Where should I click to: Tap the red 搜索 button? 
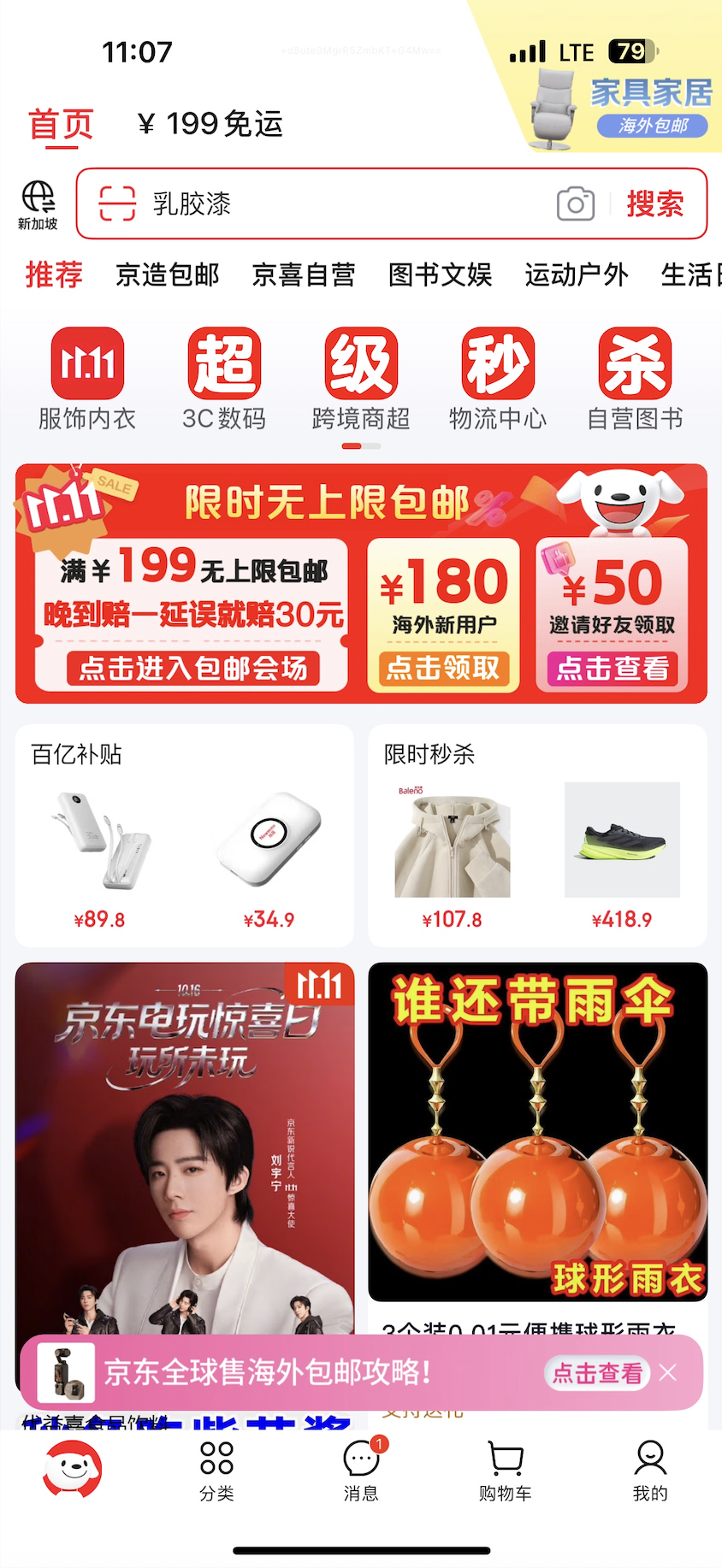(654, 204)
